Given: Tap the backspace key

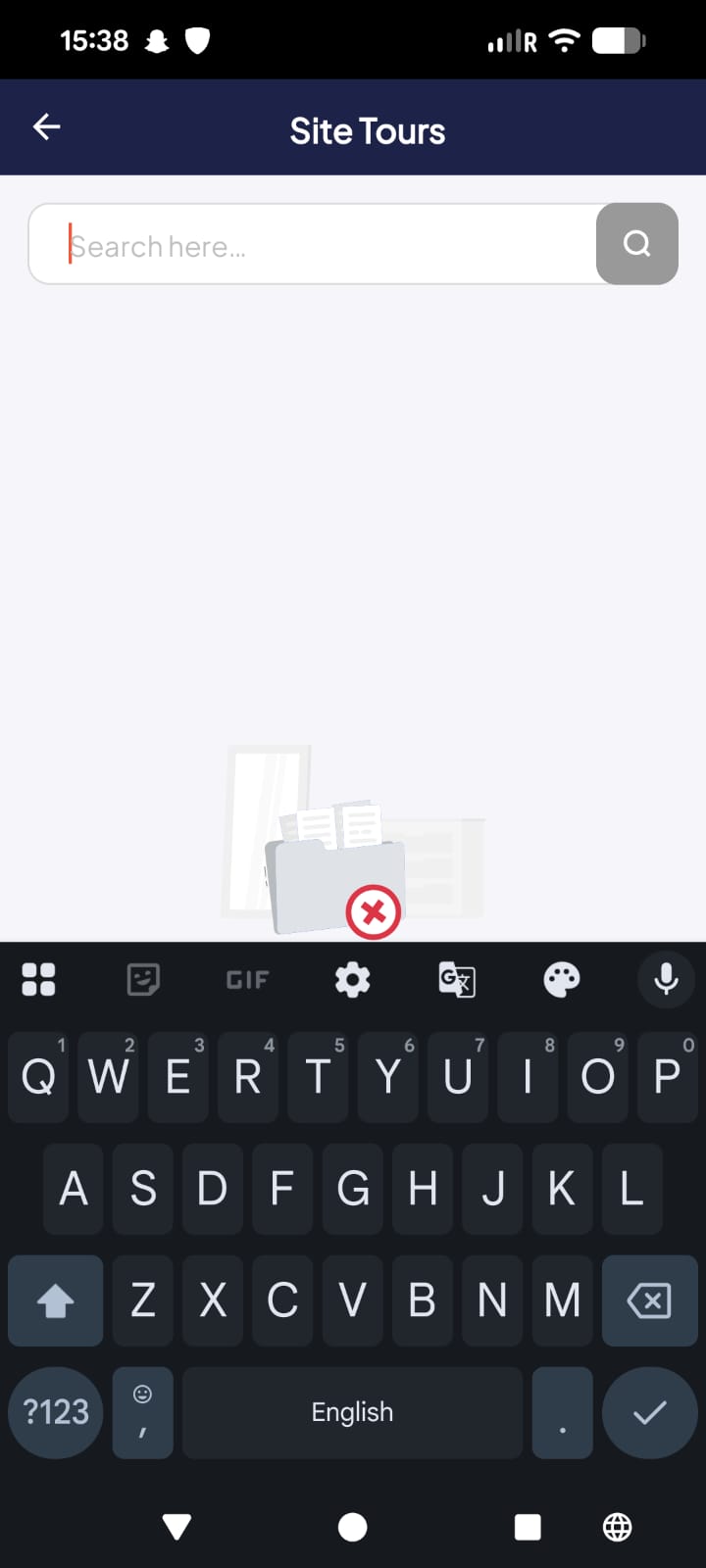Looking at the screenshot, I should coord(648,1300).
